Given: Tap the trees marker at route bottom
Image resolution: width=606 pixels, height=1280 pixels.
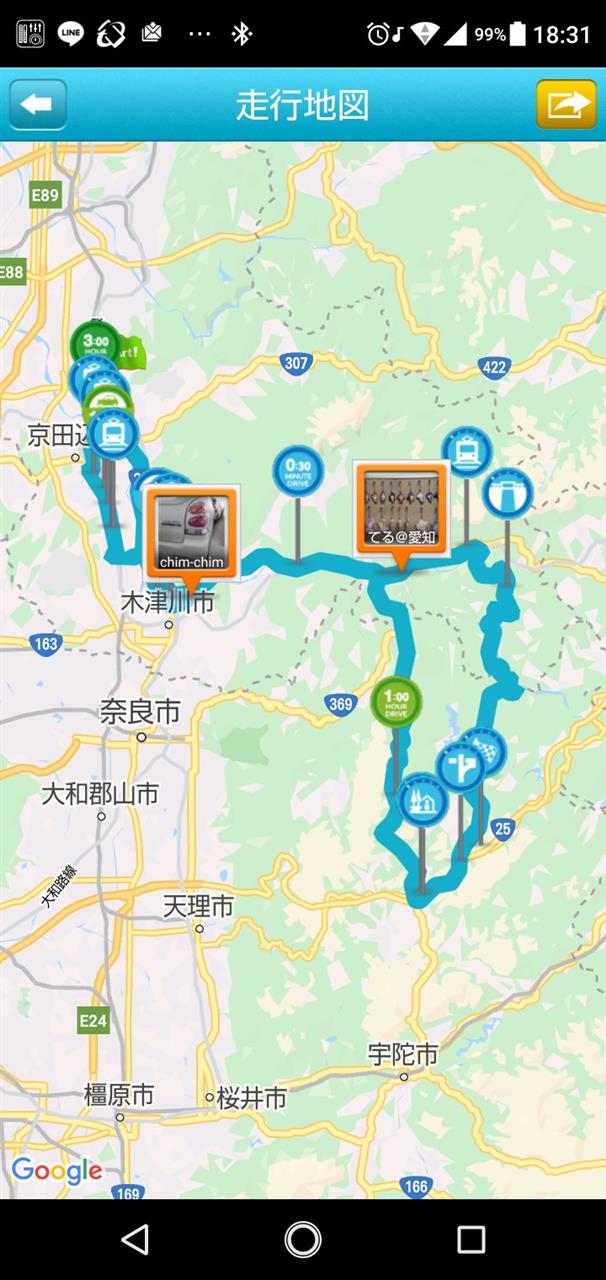Looking at the screenshot, I should click(423, 800).
